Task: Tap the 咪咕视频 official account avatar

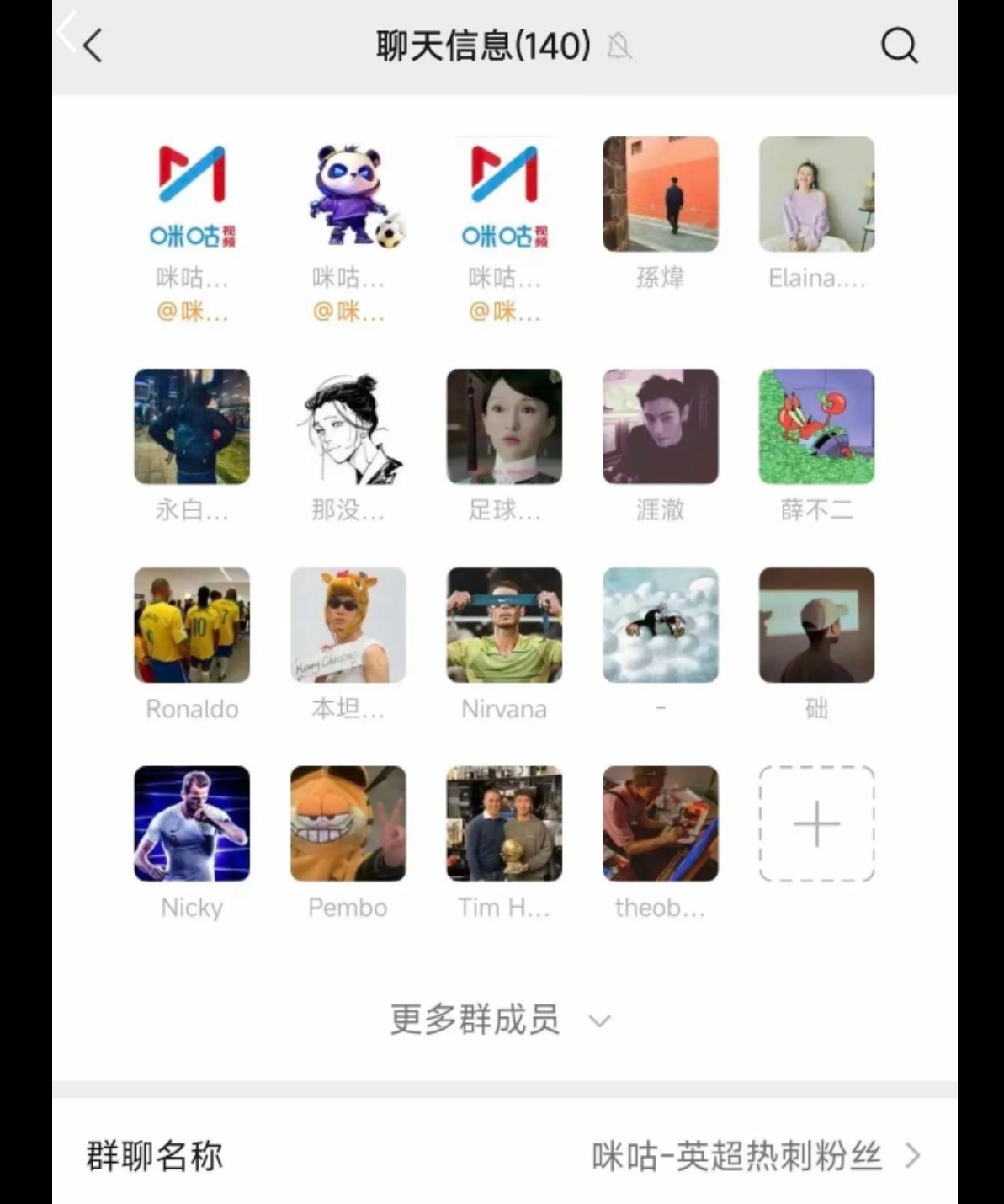Action: click(x=191, y=194)
